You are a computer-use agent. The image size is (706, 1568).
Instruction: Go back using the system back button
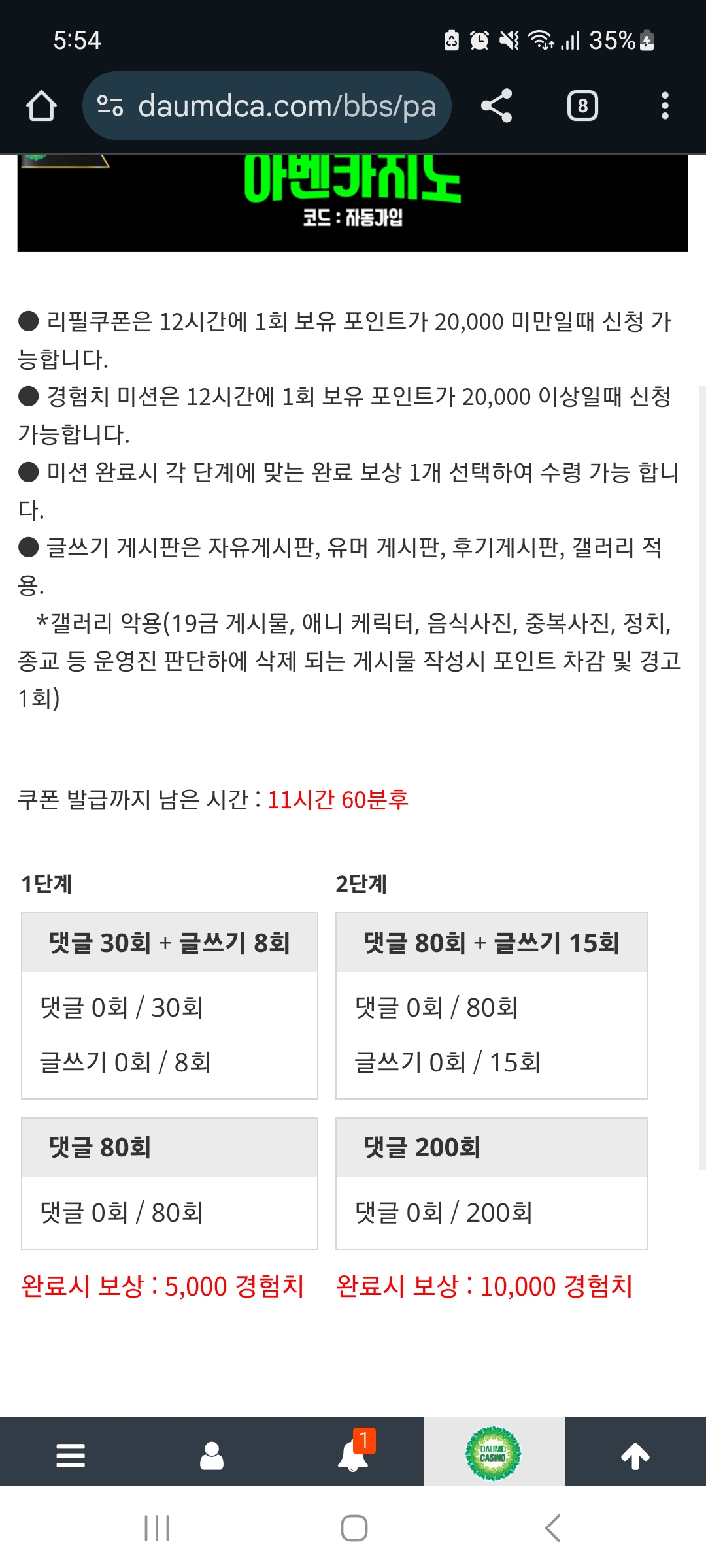coord(552,1528)
